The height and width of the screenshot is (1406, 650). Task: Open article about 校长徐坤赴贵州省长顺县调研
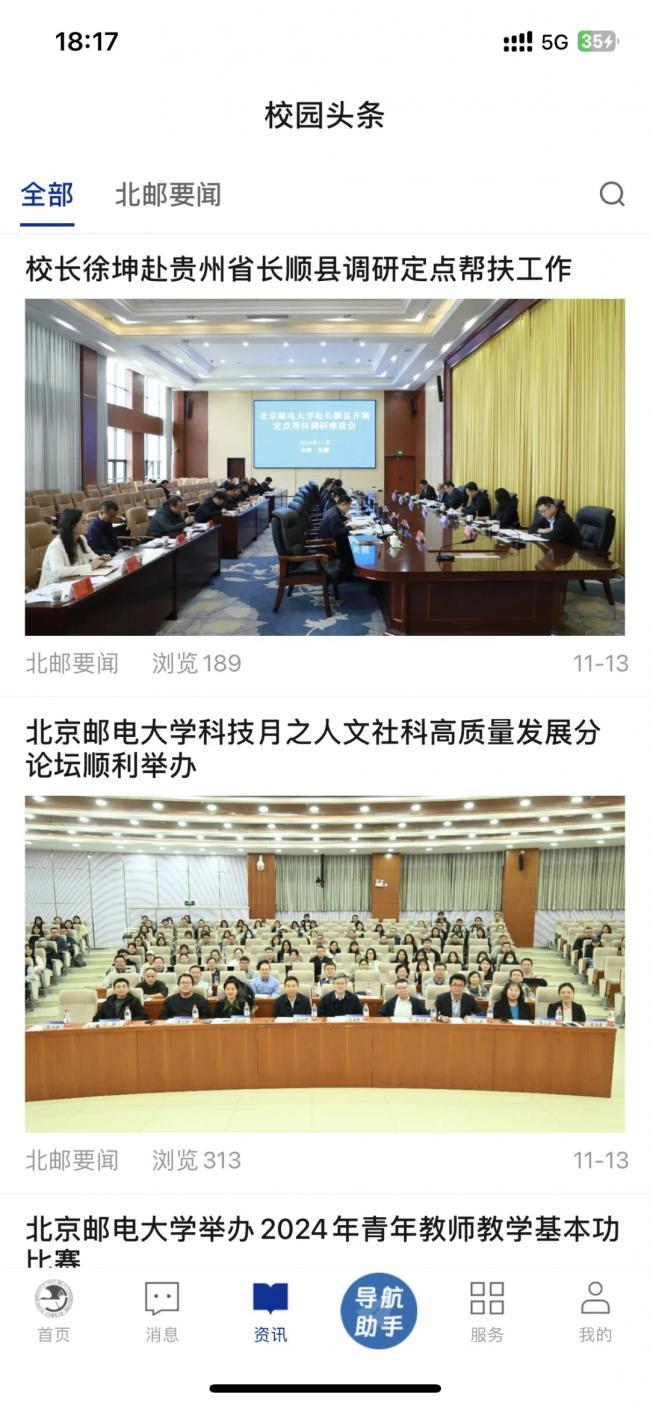click(x=298, y=268)
